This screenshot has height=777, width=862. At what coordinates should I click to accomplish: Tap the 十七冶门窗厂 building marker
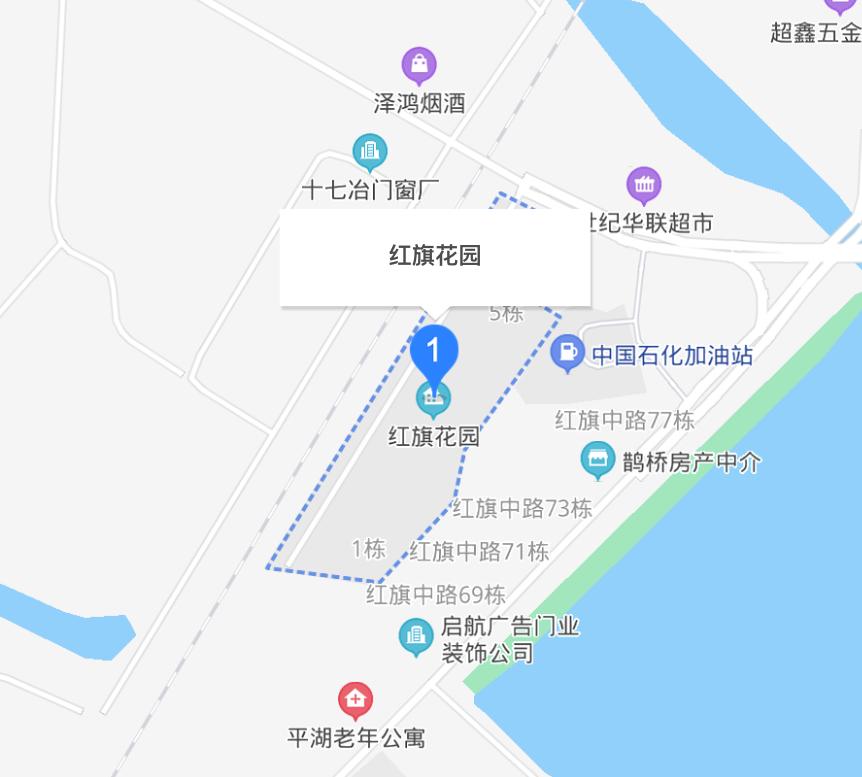coord(370,153)
